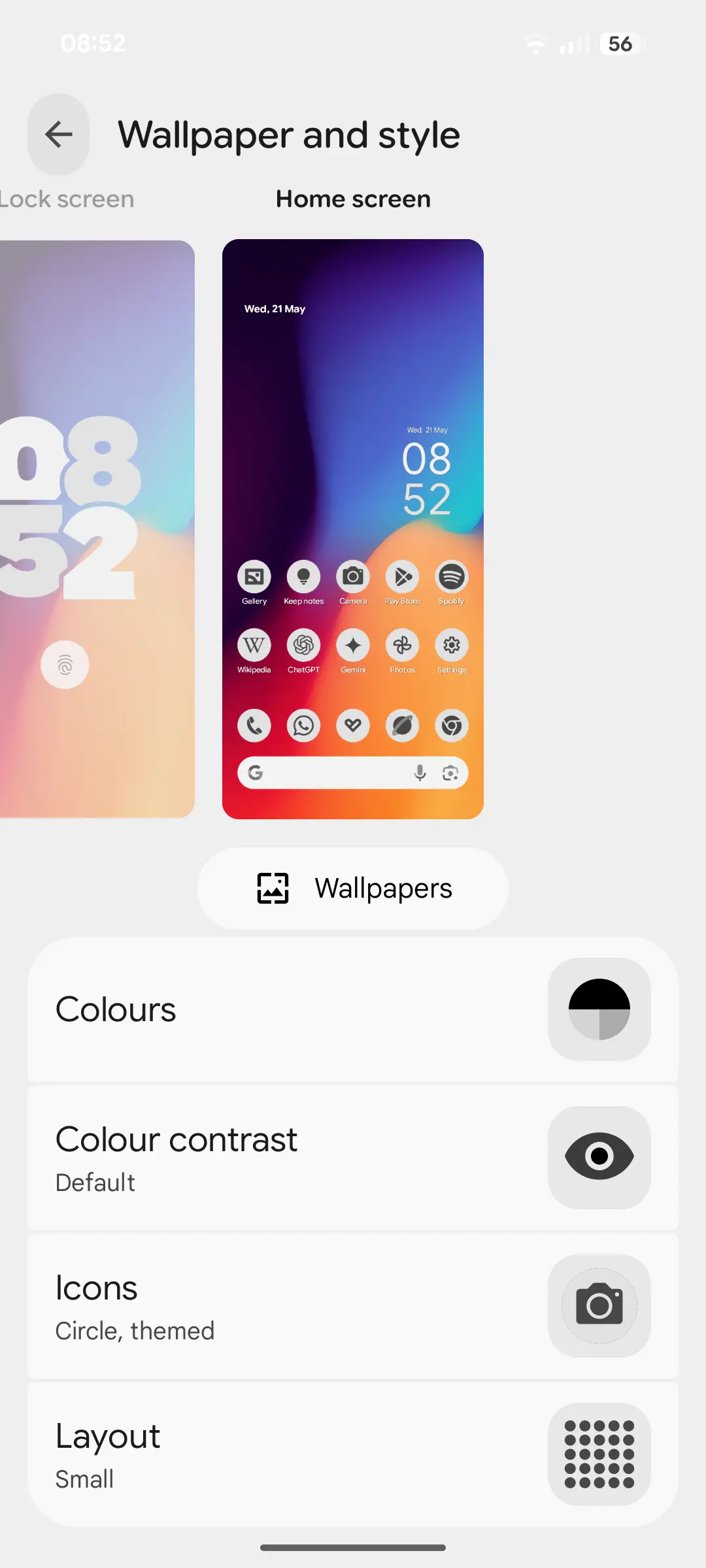Open the Wallpapers picker

(x=353, y=889)
